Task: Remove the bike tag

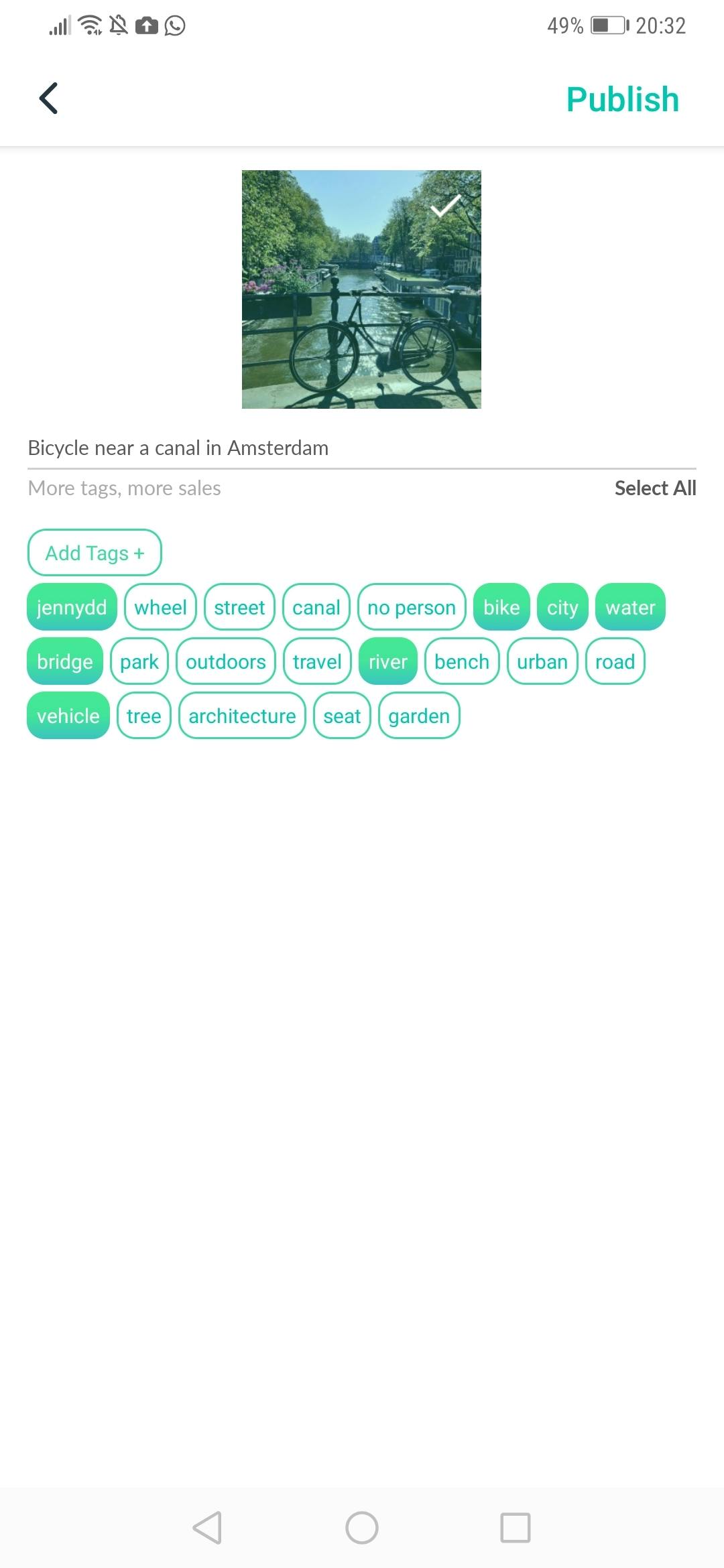Action: click(501, 607)
